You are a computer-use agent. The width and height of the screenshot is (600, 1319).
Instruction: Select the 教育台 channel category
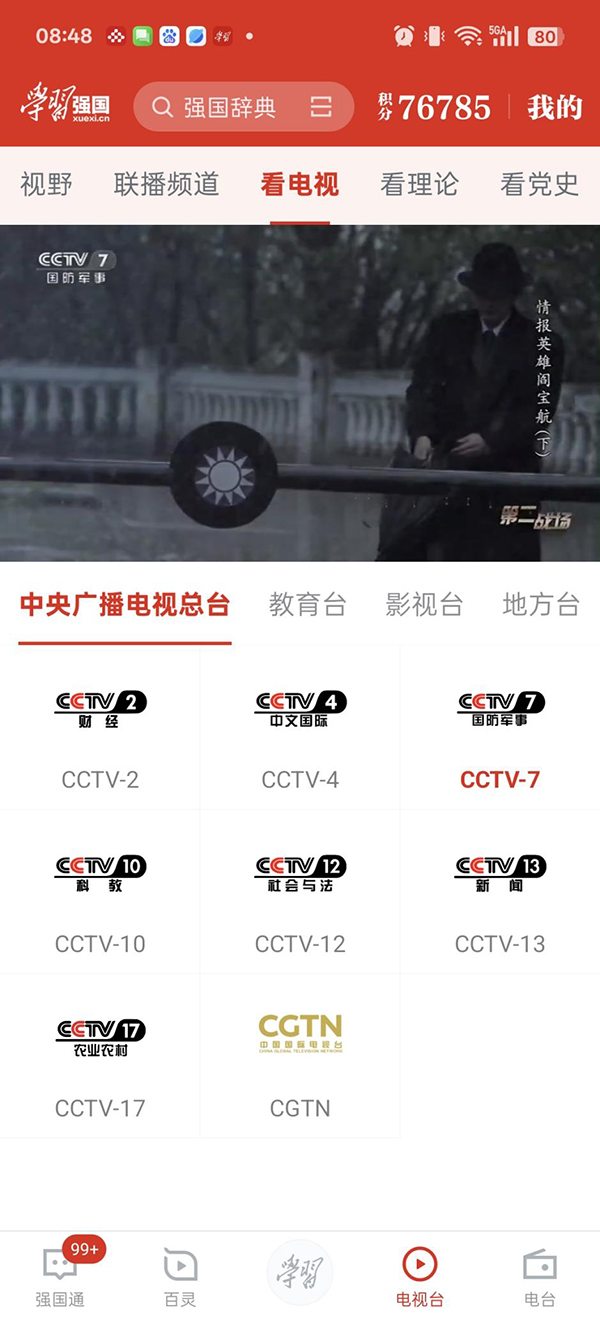[307, 605]
